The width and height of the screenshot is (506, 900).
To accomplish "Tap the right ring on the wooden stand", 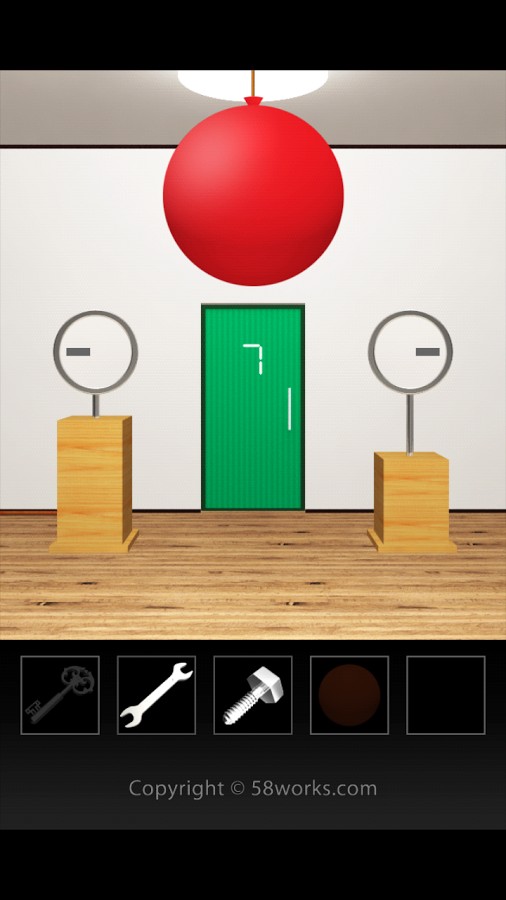I will point(410,352).
